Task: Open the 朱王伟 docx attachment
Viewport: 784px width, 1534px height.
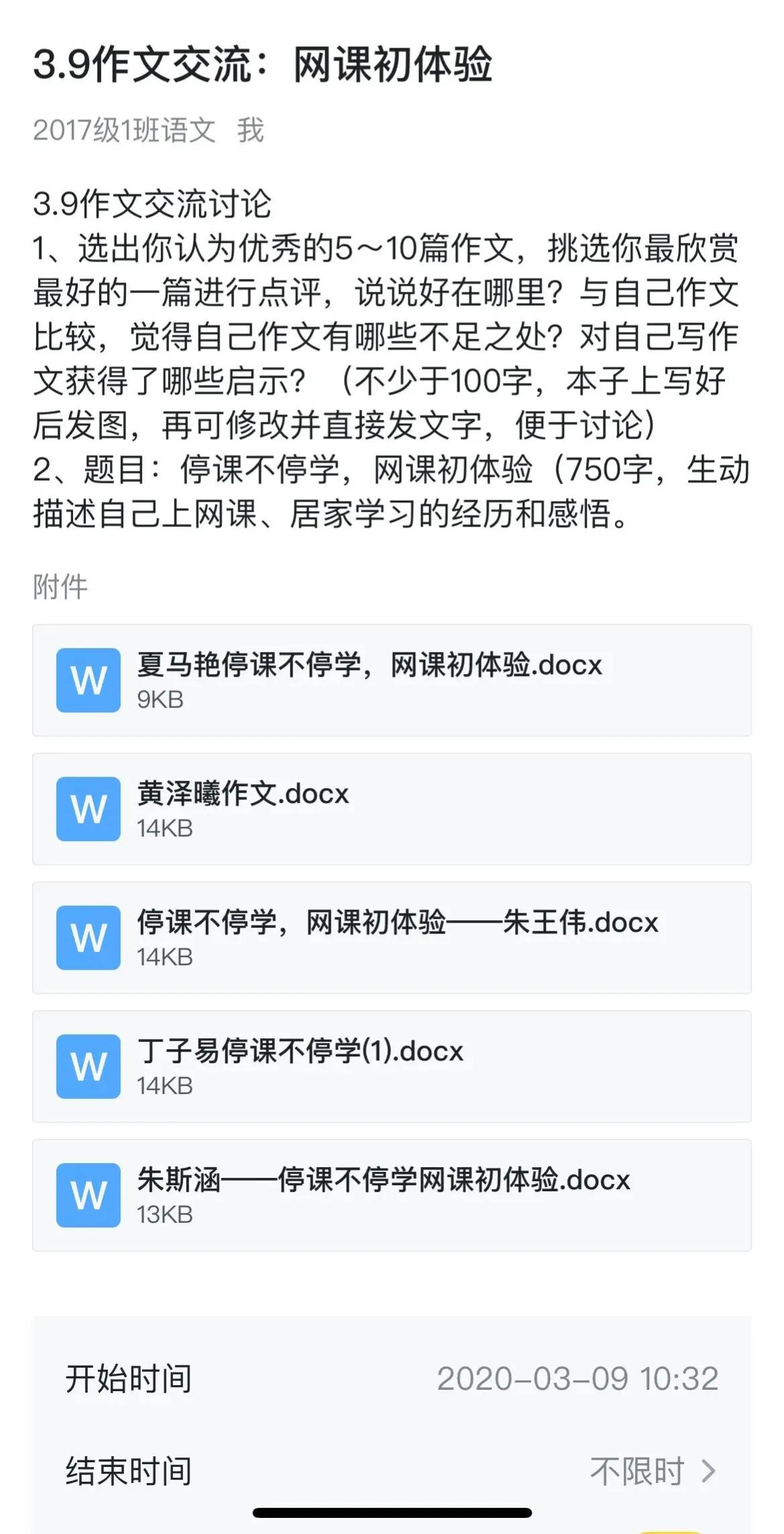Action: [x=392, y=938]
